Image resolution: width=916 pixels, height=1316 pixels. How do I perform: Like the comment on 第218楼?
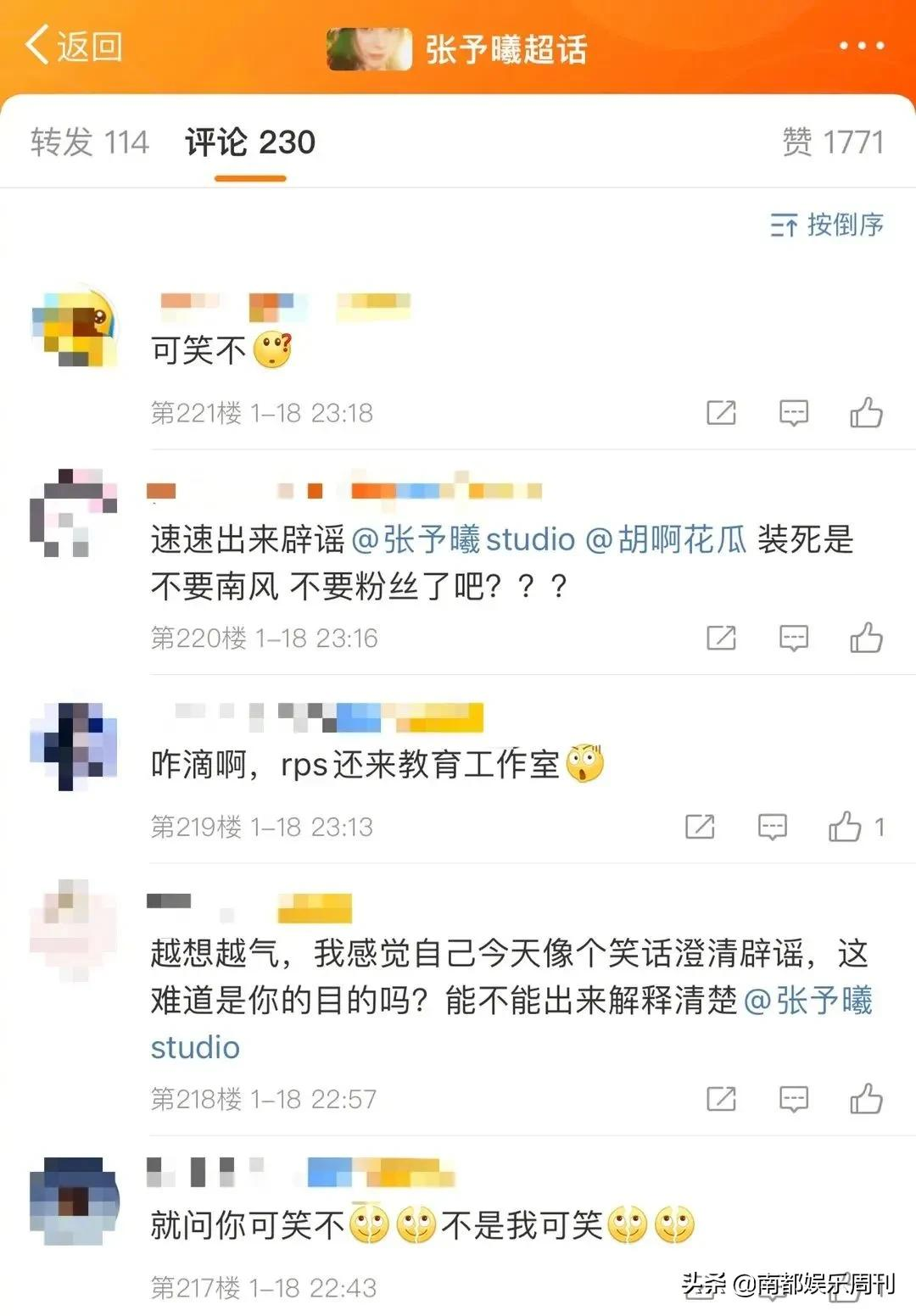pos(866,1099)
